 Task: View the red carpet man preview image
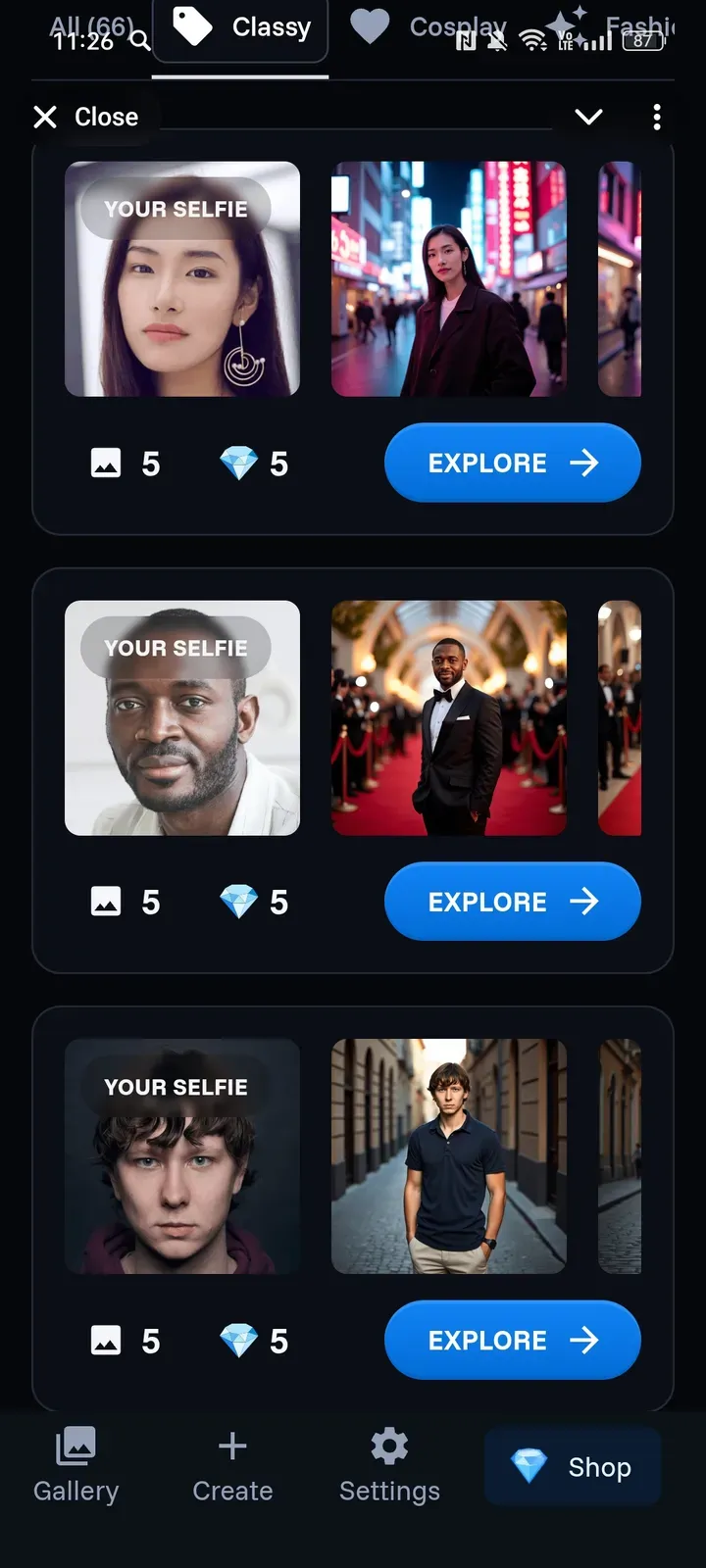[449, 718]
